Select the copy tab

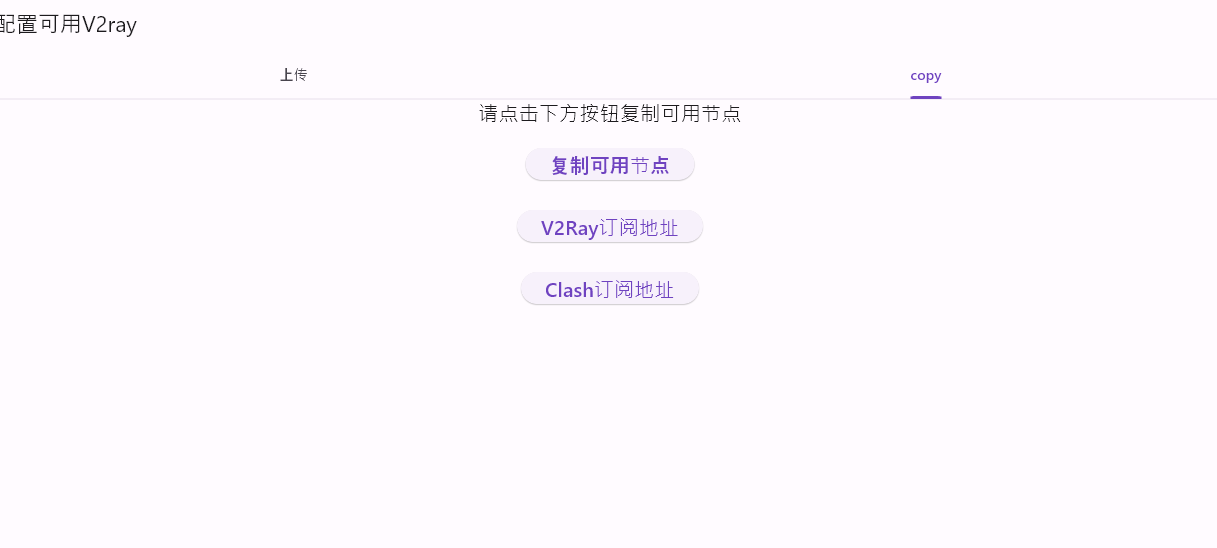coord(925,75)
